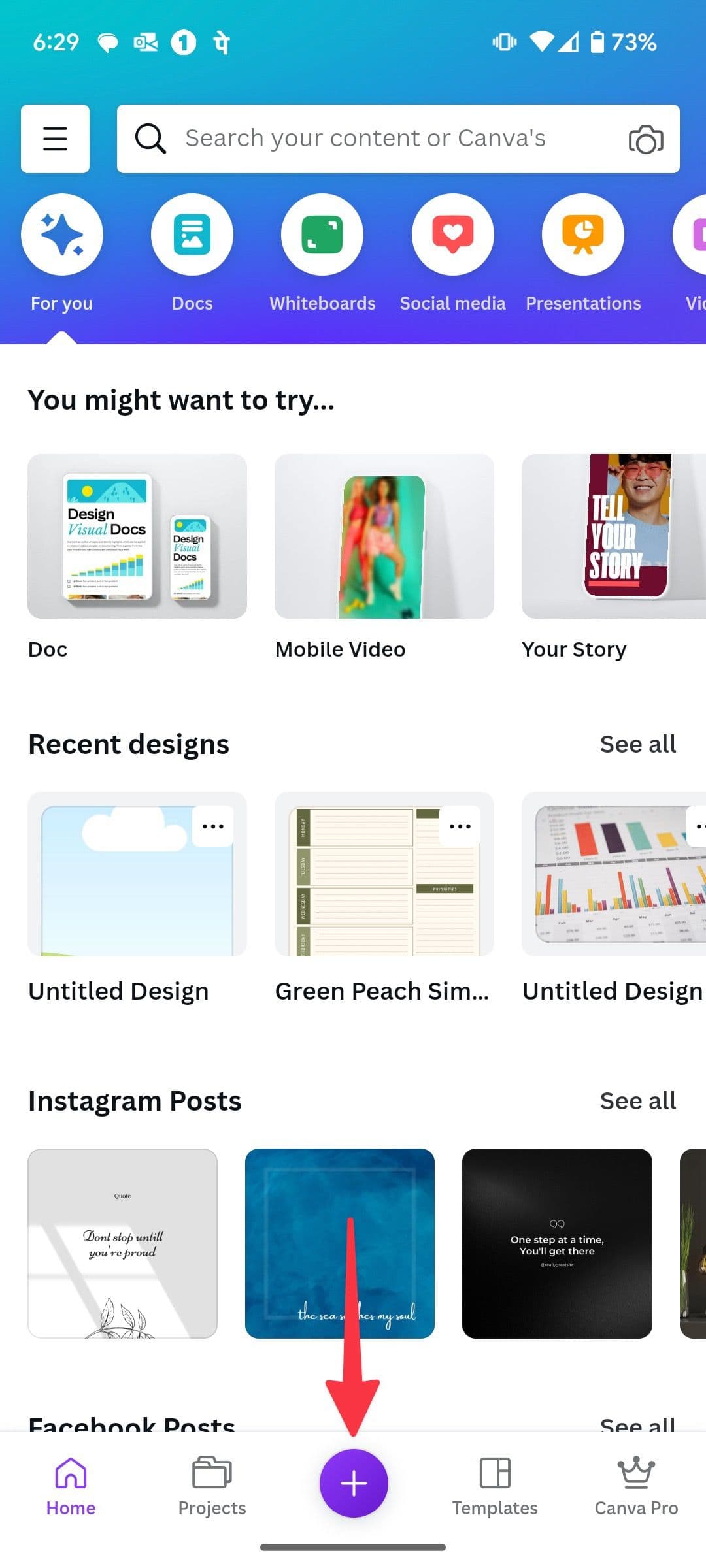See all recent designs
This screenshot has height=1568, width=706.
[637, 744]
